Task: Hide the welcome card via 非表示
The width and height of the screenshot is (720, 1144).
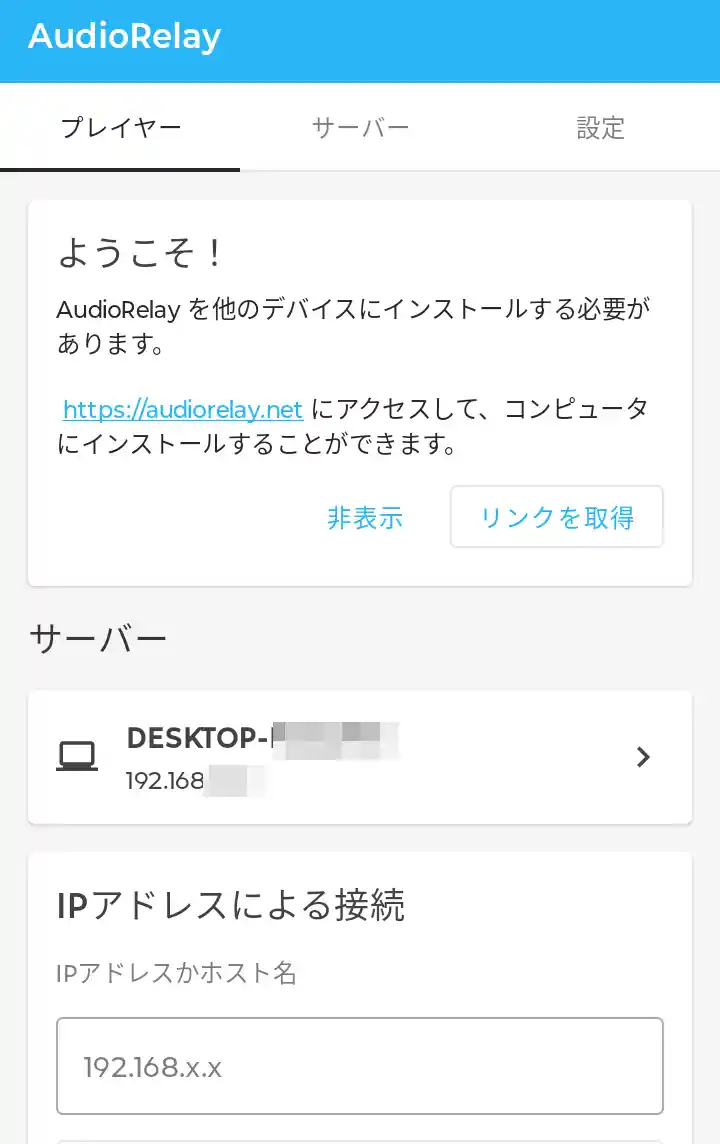Action: click(x=365, y=516)
